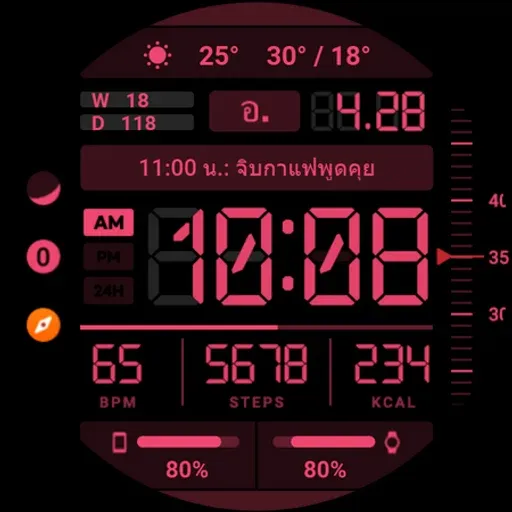Open the notification count showing 0

44,256
